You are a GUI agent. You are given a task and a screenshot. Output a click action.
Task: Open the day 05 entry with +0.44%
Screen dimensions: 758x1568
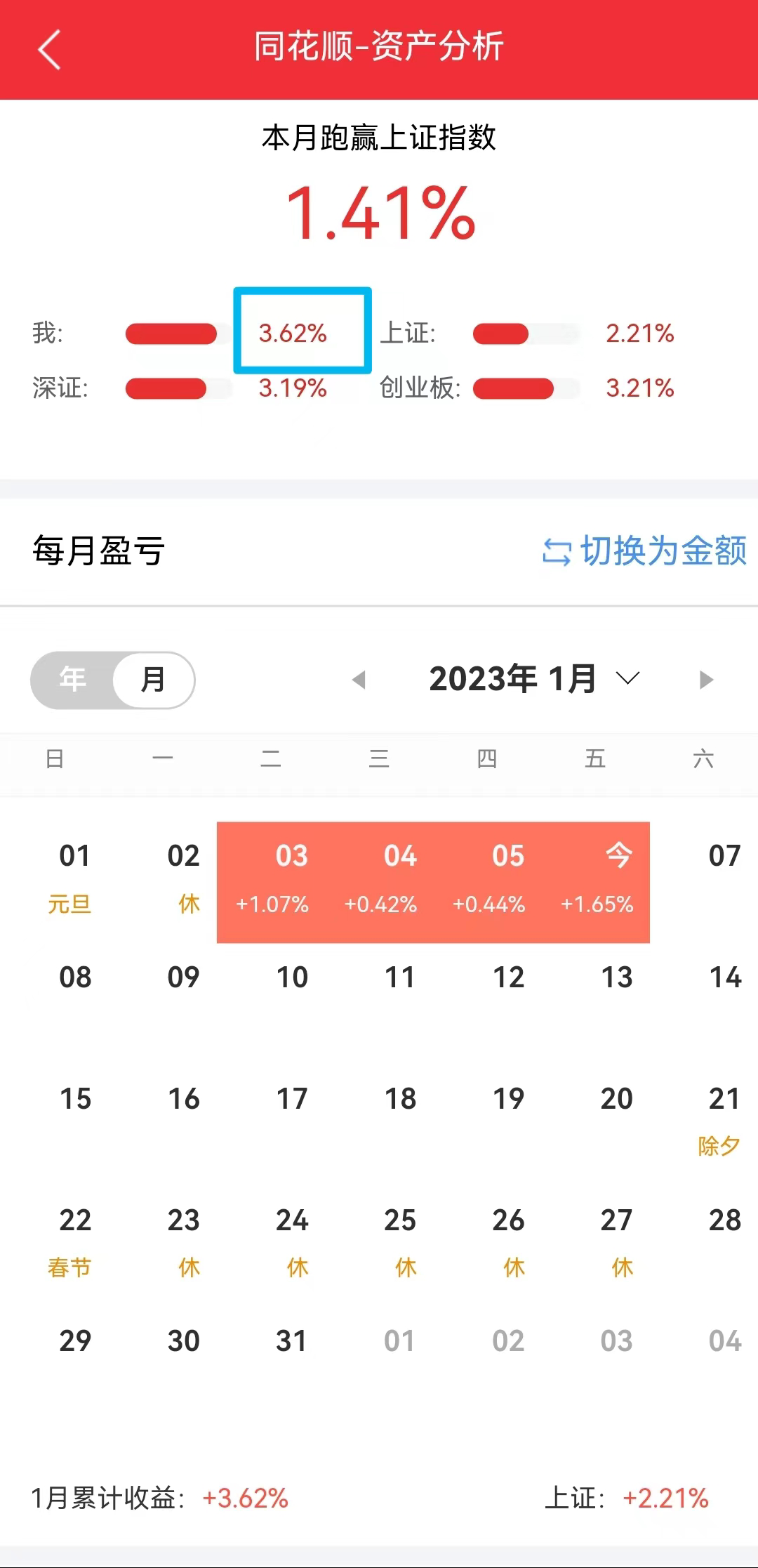point(488,881)
